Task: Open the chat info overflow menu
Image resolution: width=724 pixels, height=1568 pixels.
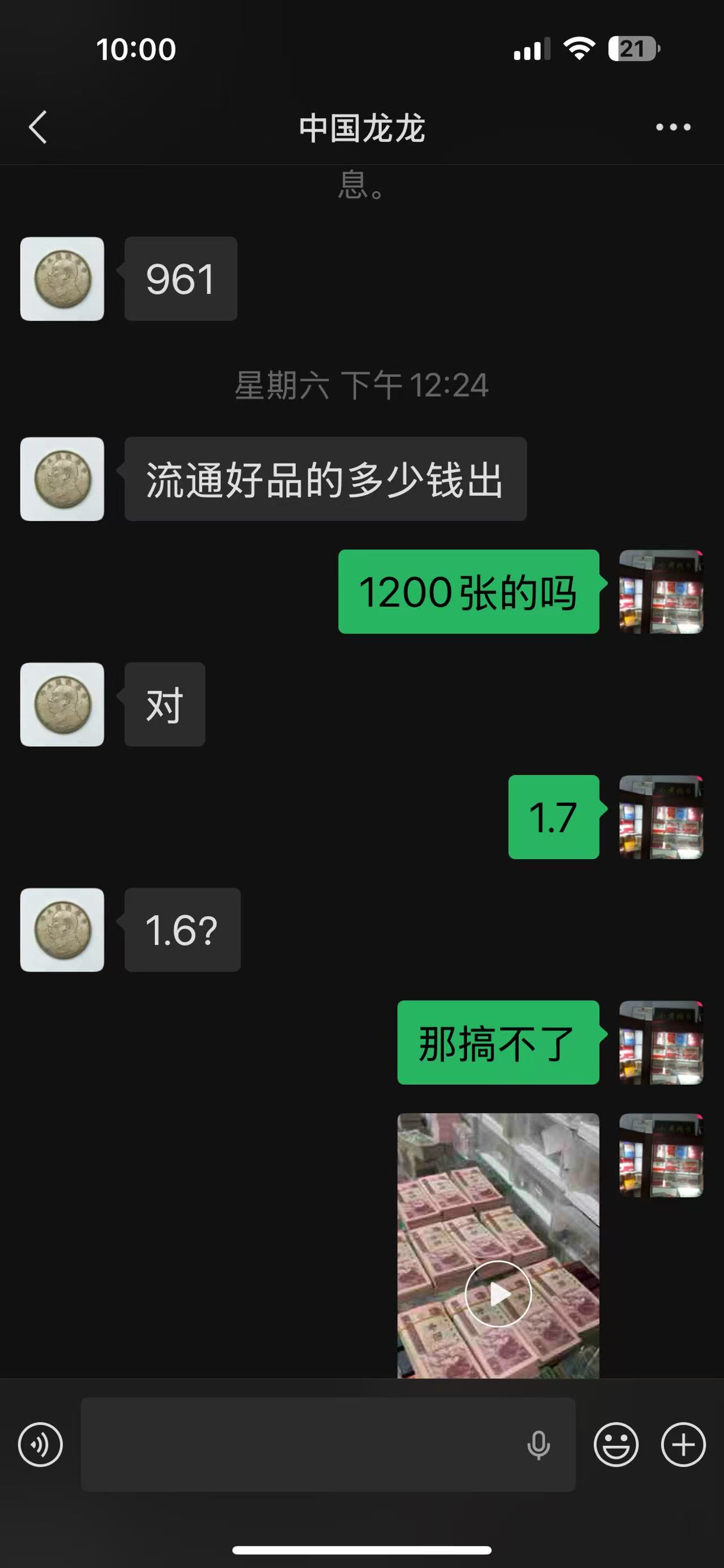Action: 673,127
